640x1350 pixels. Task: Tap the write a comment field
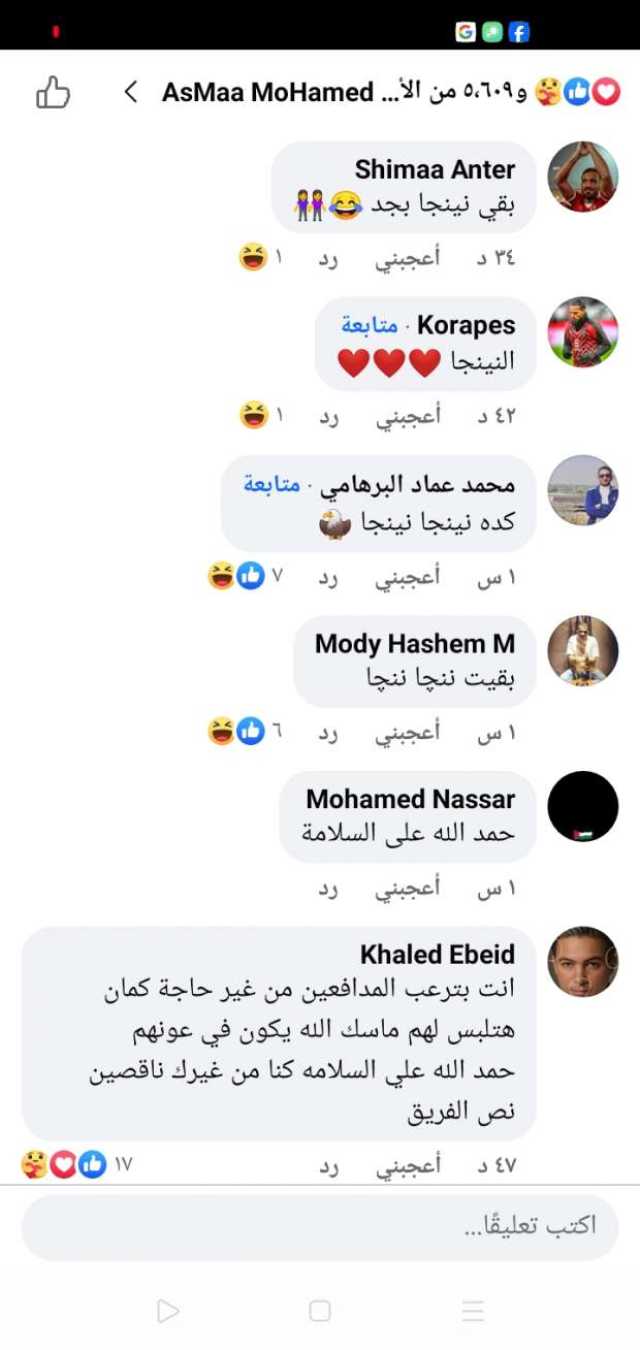coord(320,1226)
